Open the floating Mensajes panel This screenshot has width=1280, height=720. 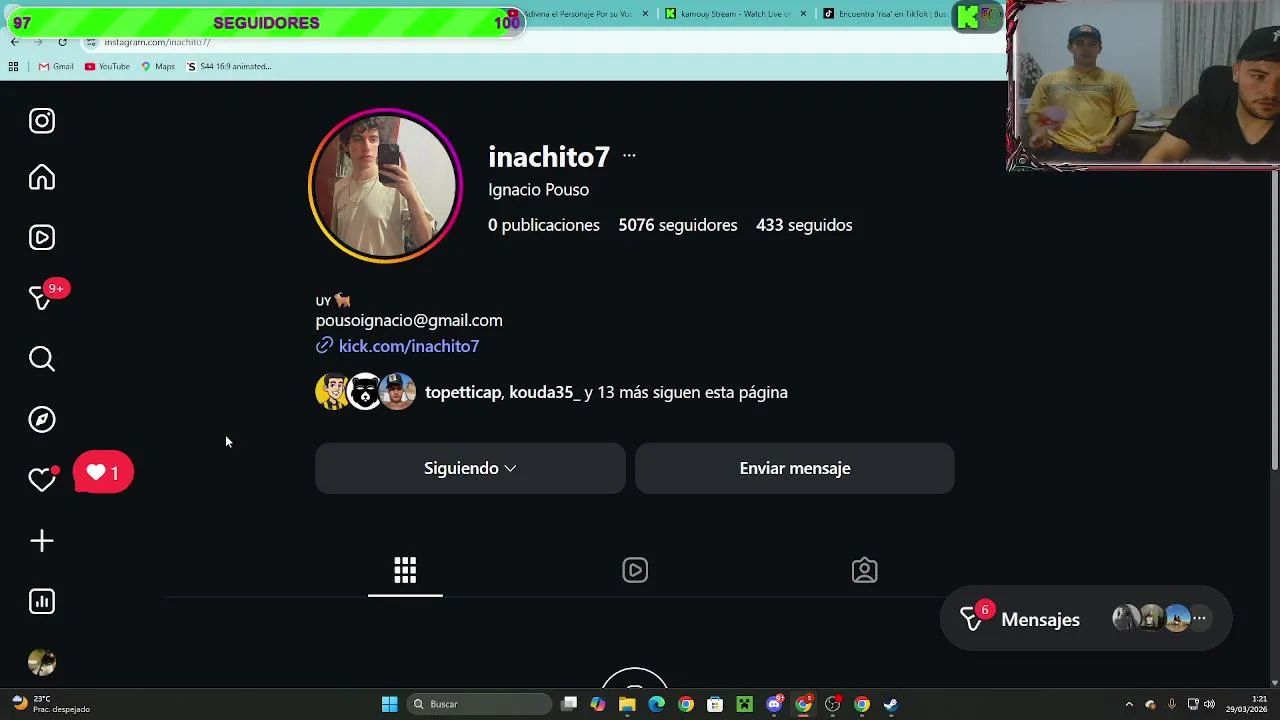point(1039,620)
